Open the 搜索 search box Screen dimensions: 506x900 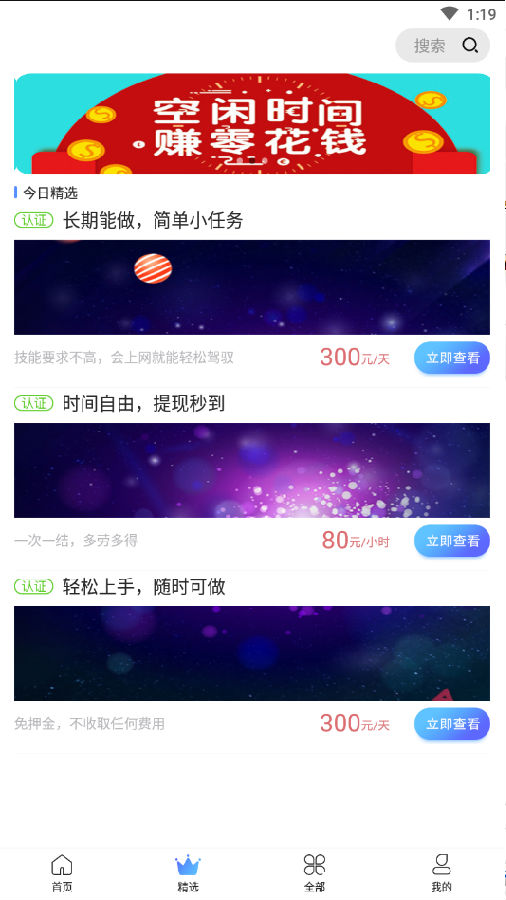point(442,45)
